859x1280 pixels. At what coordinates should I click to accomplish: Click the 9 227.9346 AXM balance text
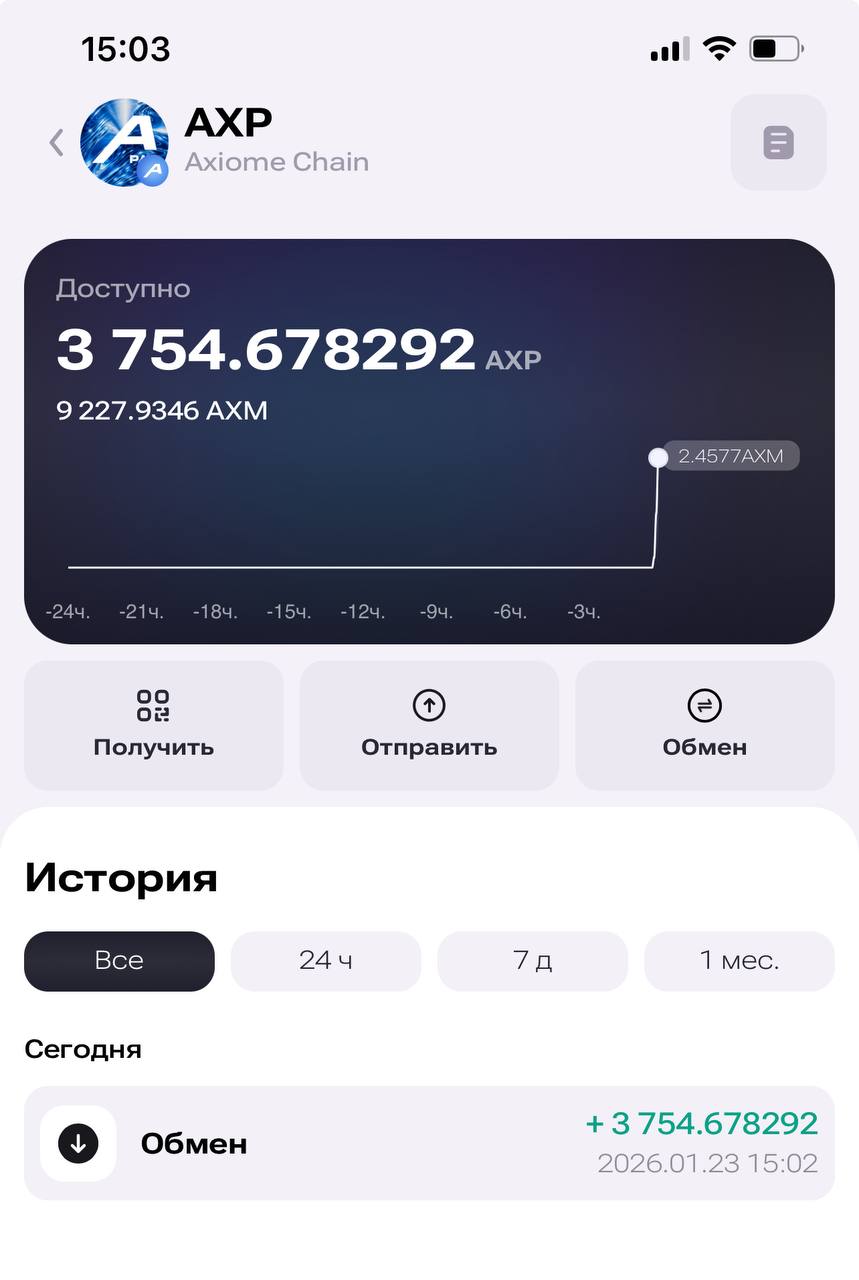coord(162,410)
